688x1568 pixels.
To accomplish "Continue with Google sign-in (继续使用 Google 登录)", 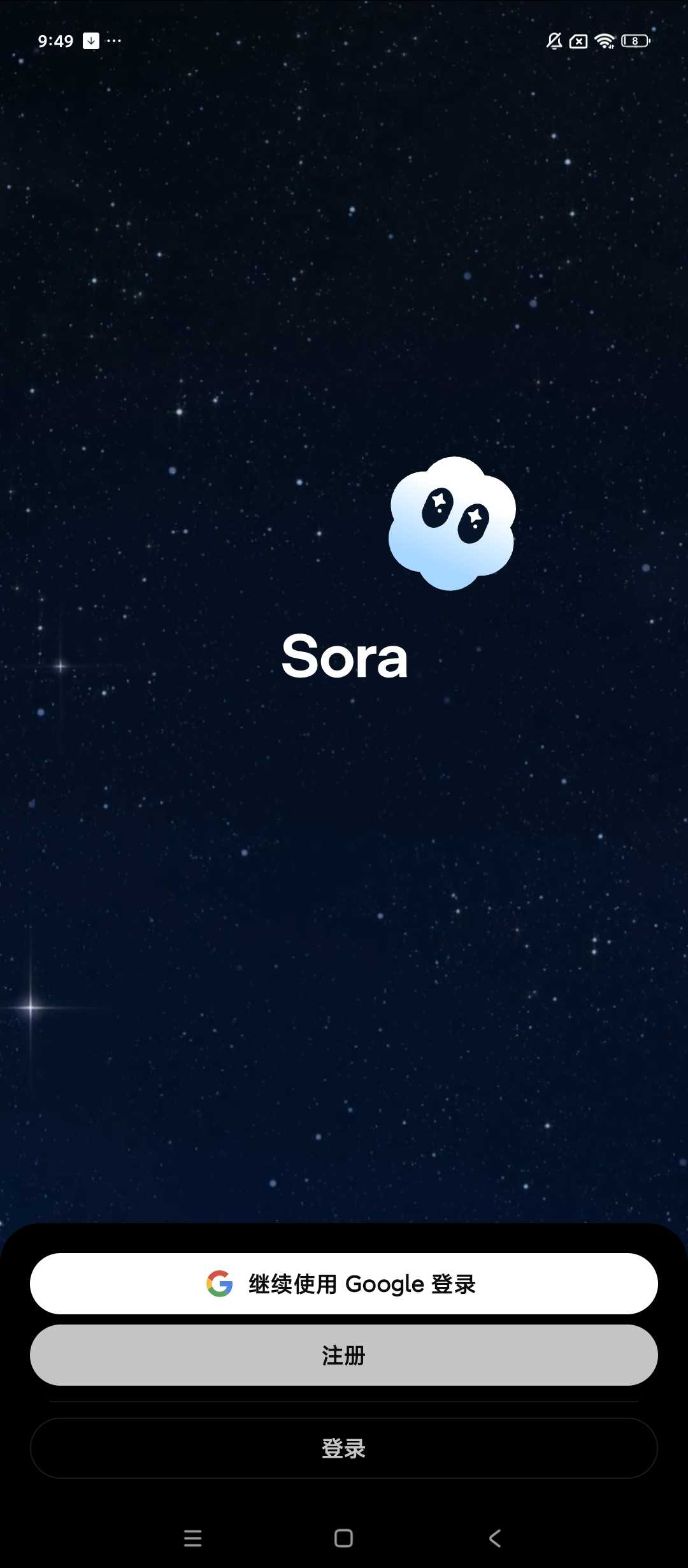I will [343, 1284].
